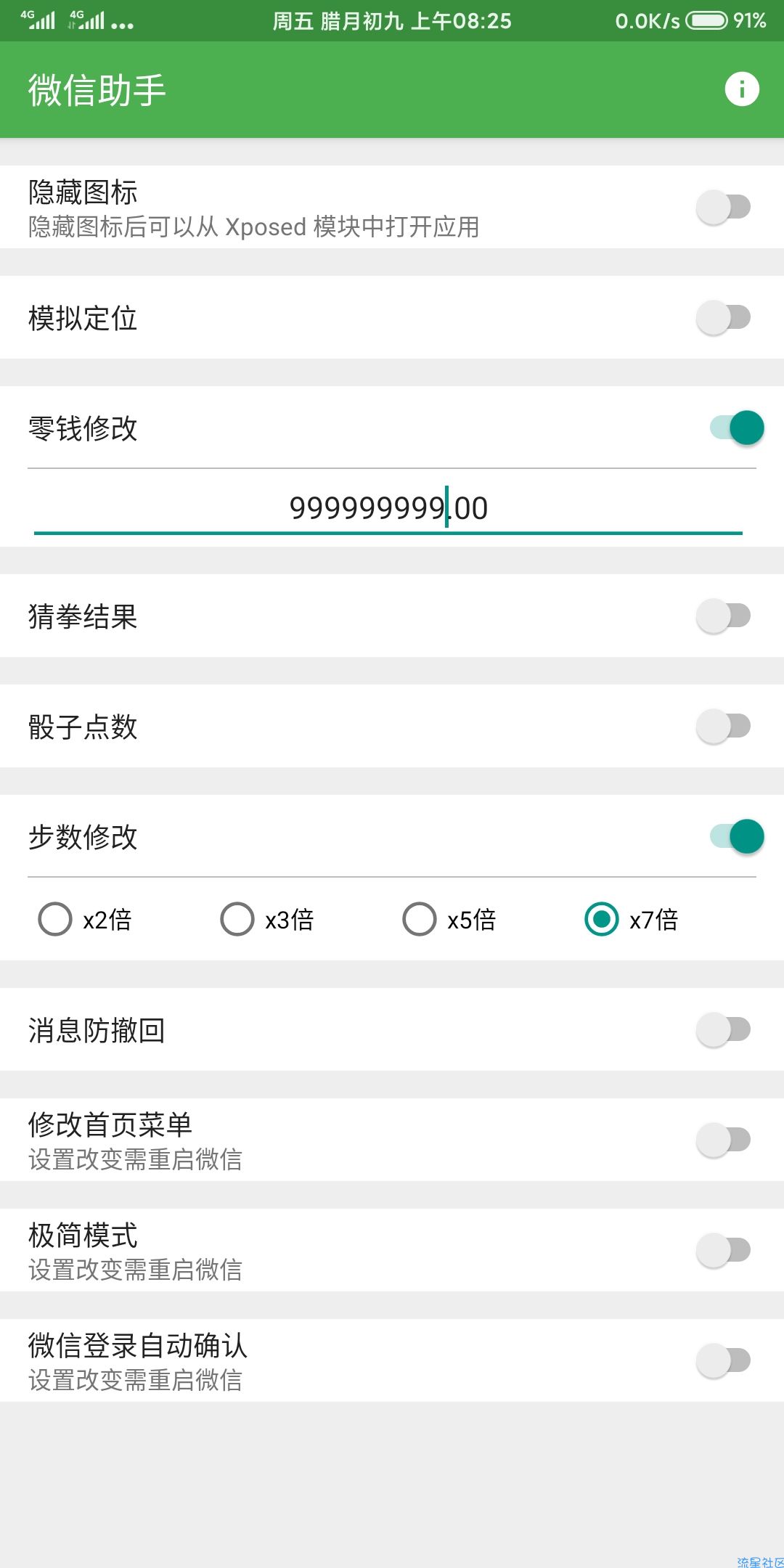Turn on 修改首页菜单
784x1568 pixels.
click(x=723, y=1140)
